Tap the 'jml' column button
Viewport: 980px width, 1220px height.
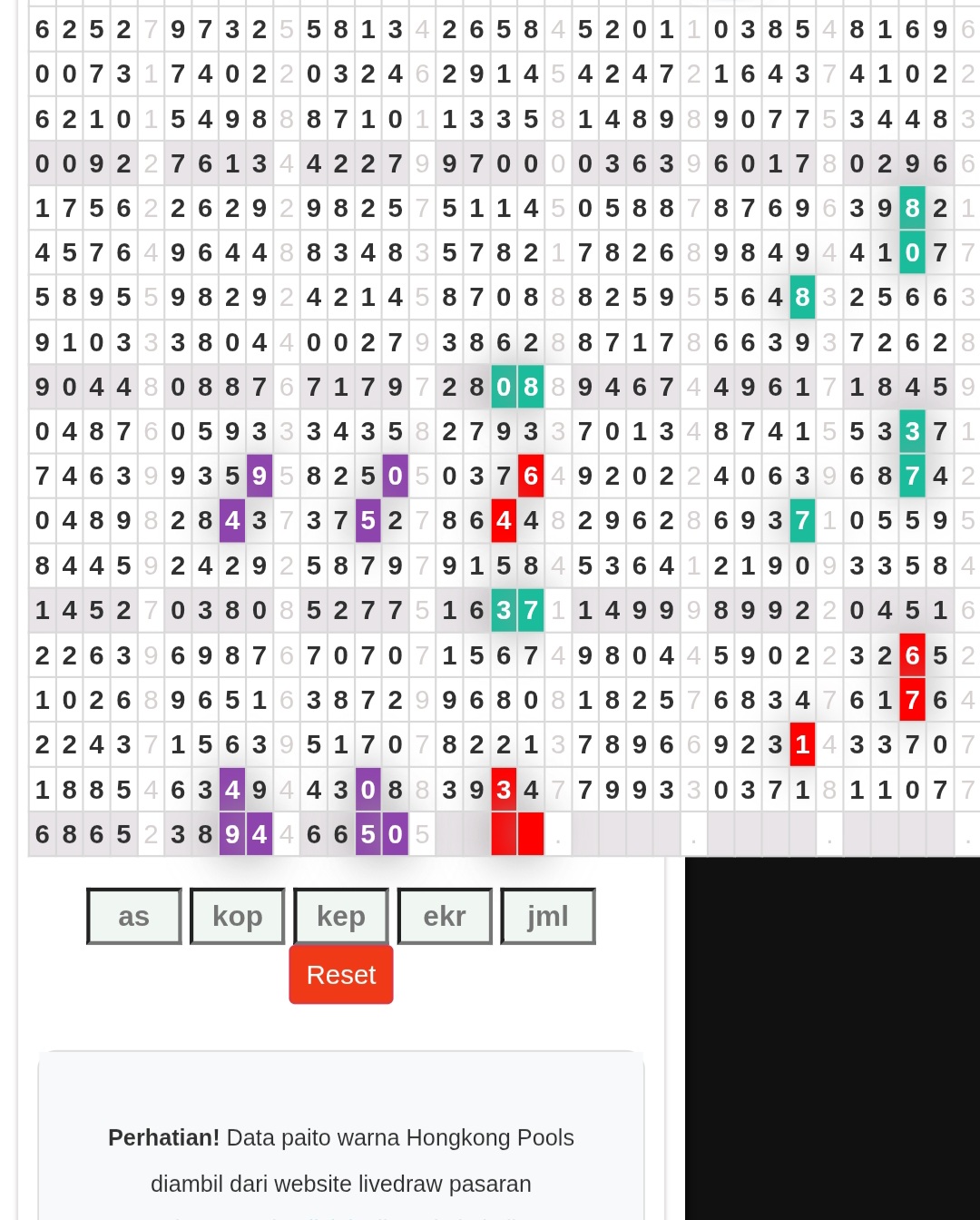tap(548, 916)
